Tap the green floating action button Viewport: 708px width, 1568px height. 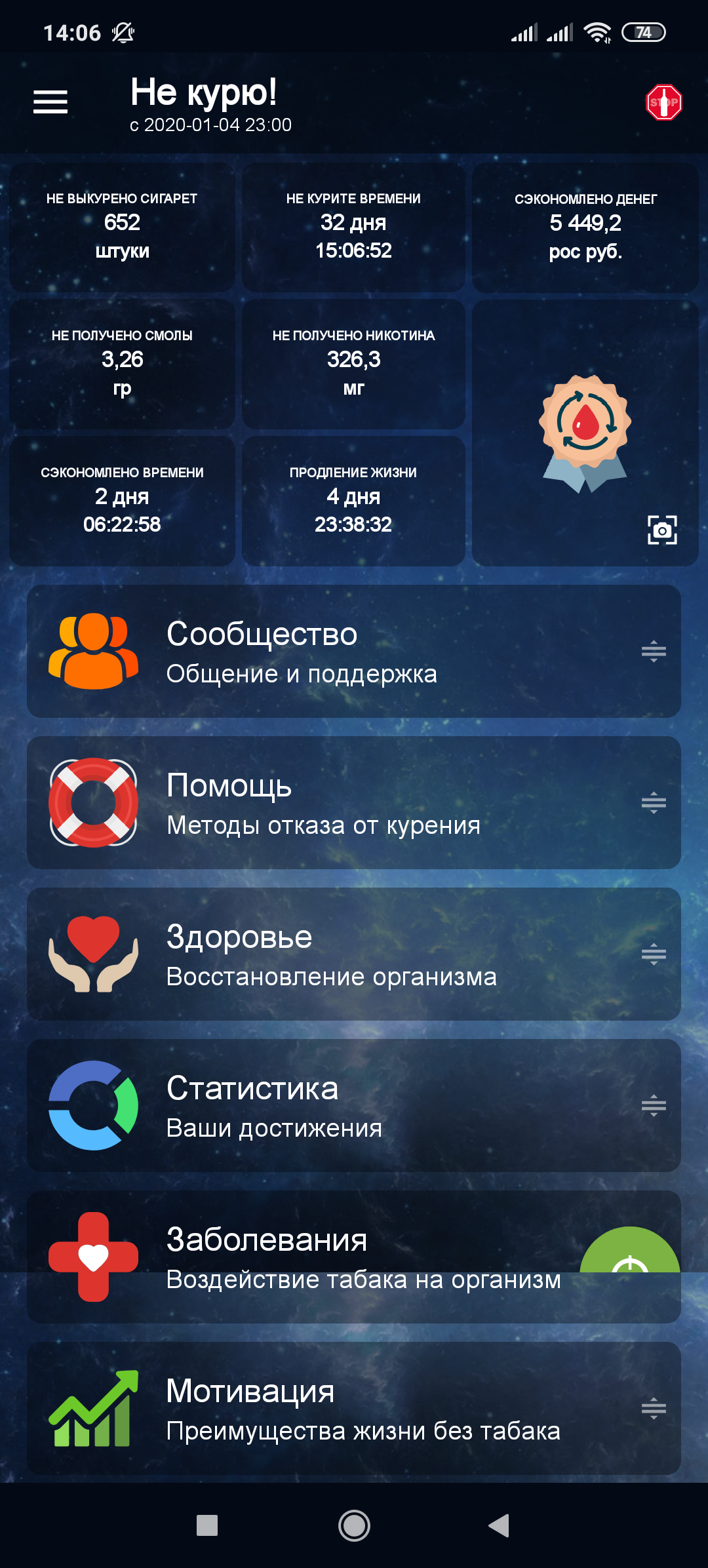(x=630, y=1251)
